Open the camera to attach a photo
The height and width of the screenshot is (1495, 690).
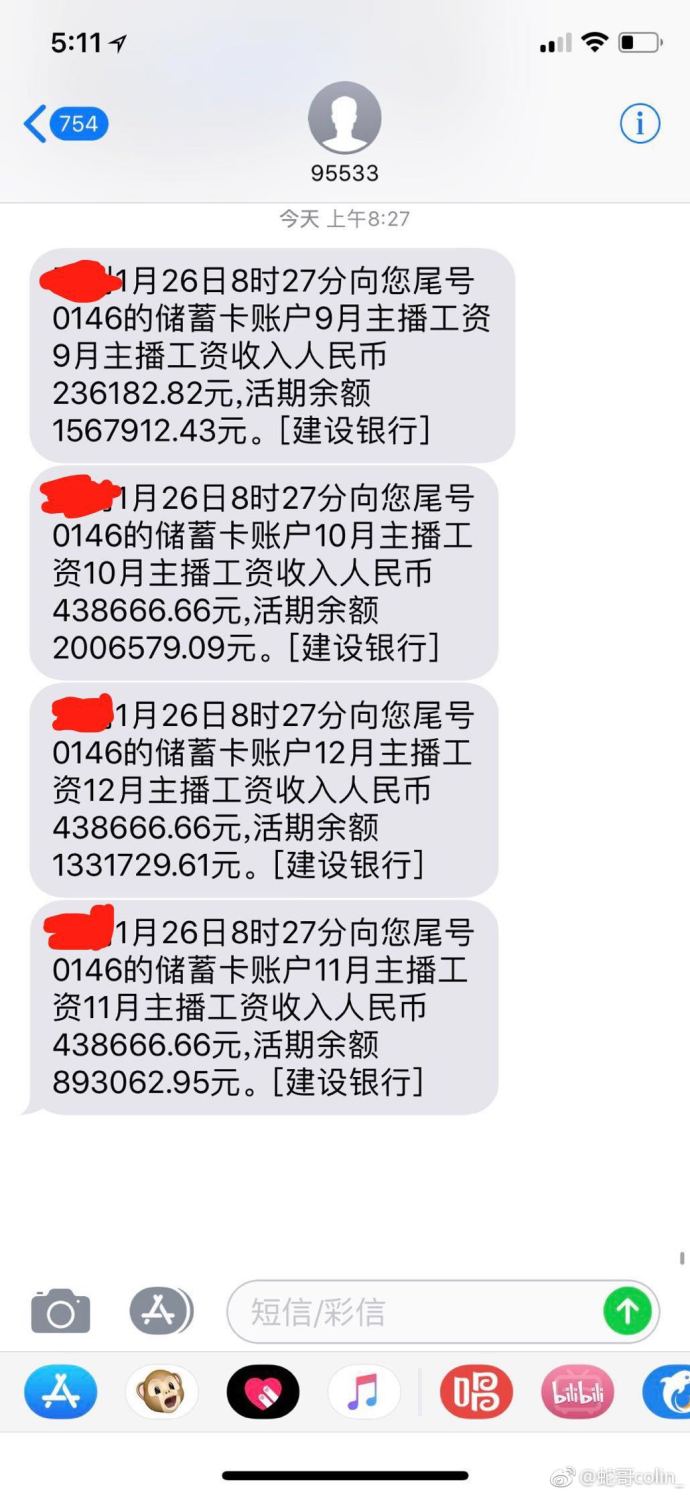point(61,1311)
